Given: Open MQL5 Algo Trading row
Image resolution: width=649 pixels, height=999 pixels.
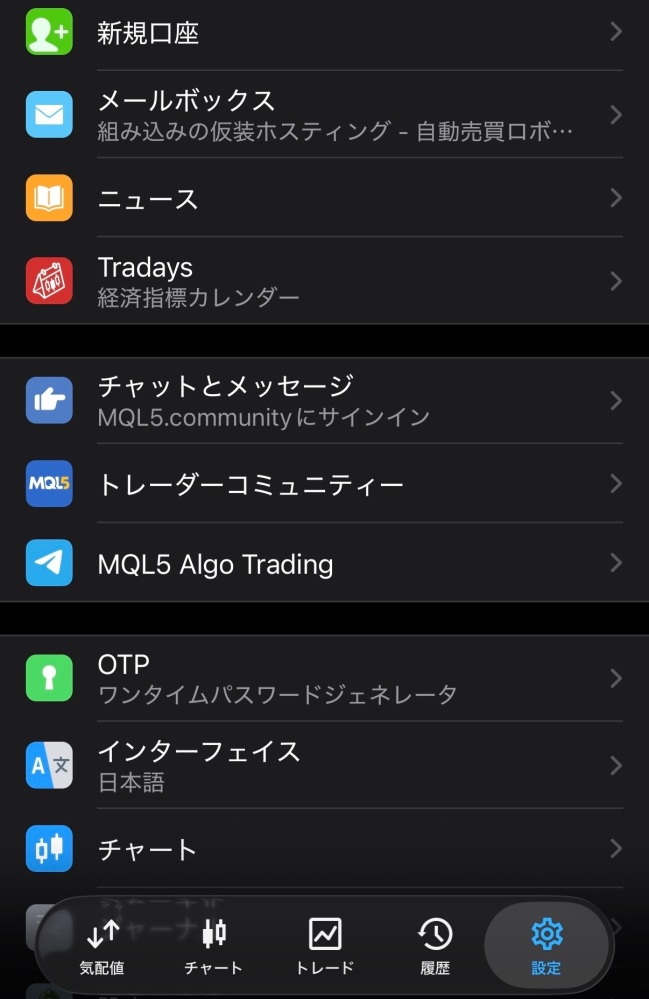Looking at the screenshot, I should click(324, 563).
